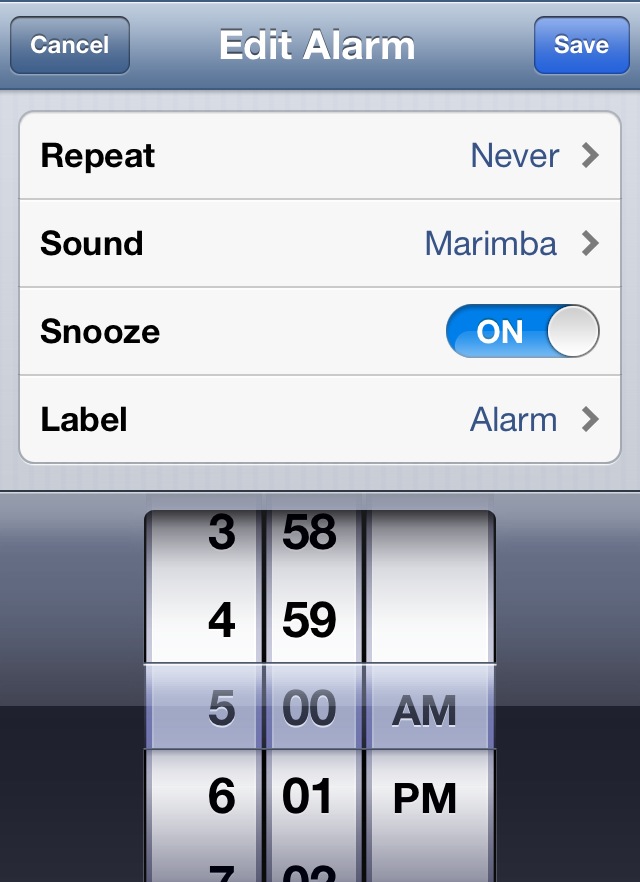This screenshot has height=882, width=640.
Task: Cancel editing the alarm
Action: pyautogui.click(x=70, y=45)
